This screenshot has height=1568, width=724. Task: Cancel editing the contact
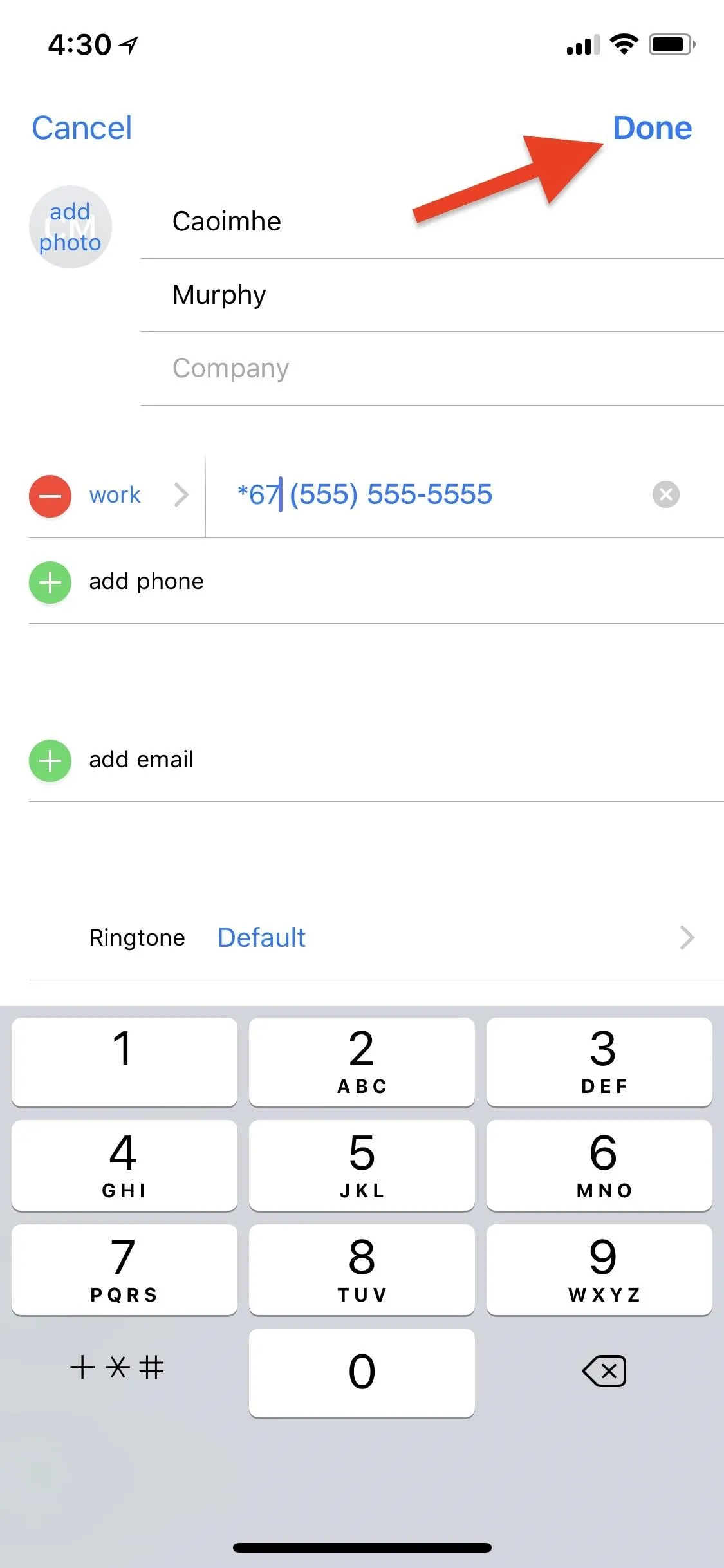[82, 128]
